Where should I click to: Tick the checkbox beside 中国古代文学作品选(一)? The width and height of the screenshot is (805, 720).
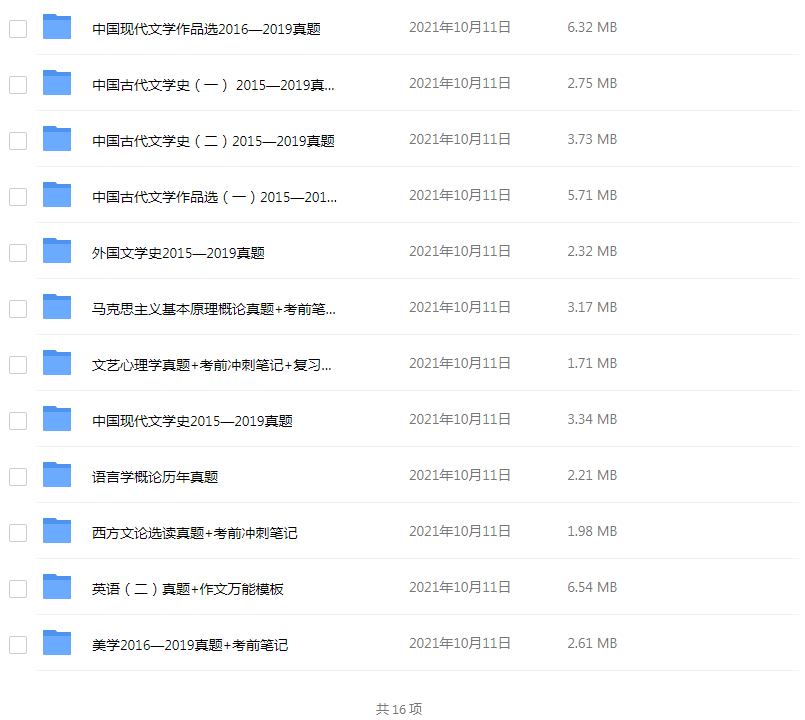[x=18, y=197]
